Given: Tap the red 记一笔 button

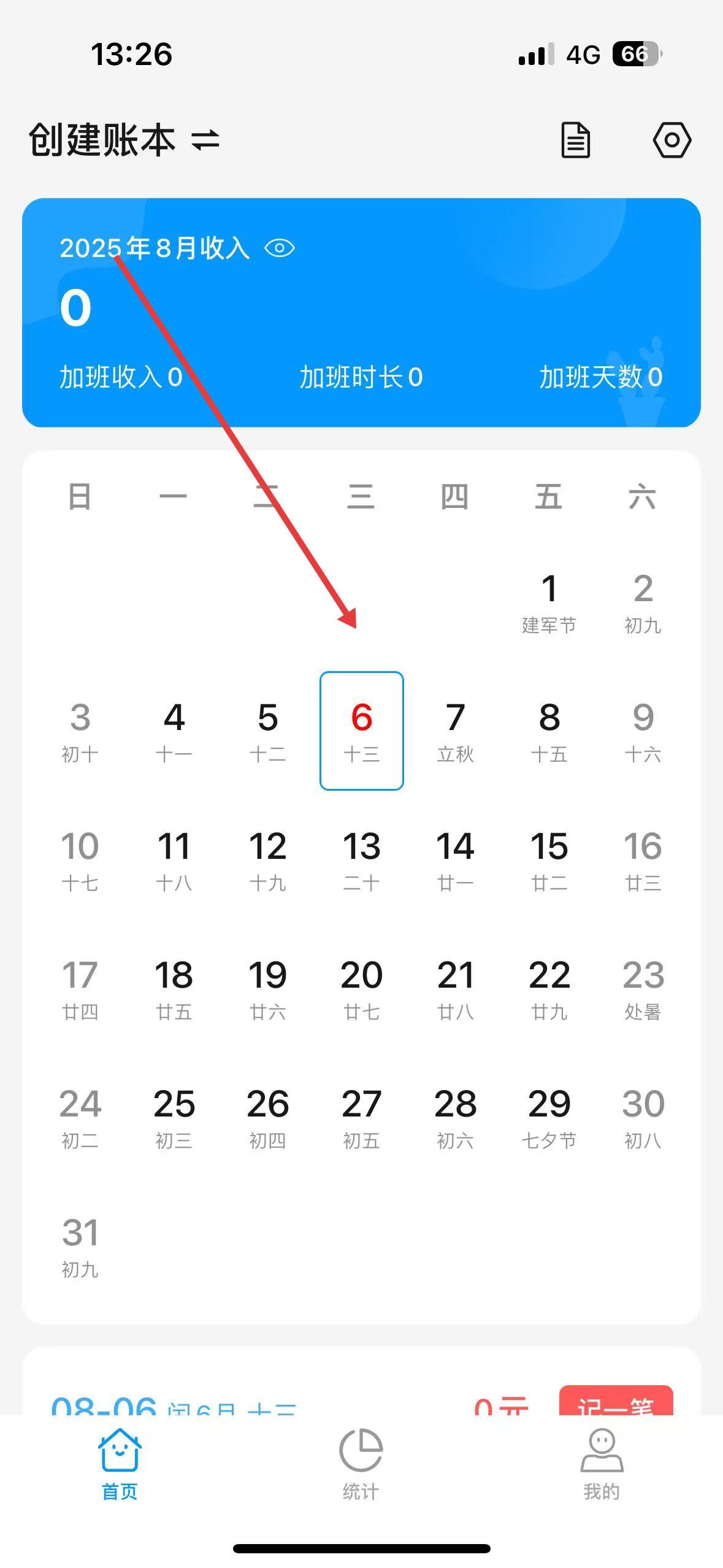Looking at the screenshot, I should tap(616, 1401).
